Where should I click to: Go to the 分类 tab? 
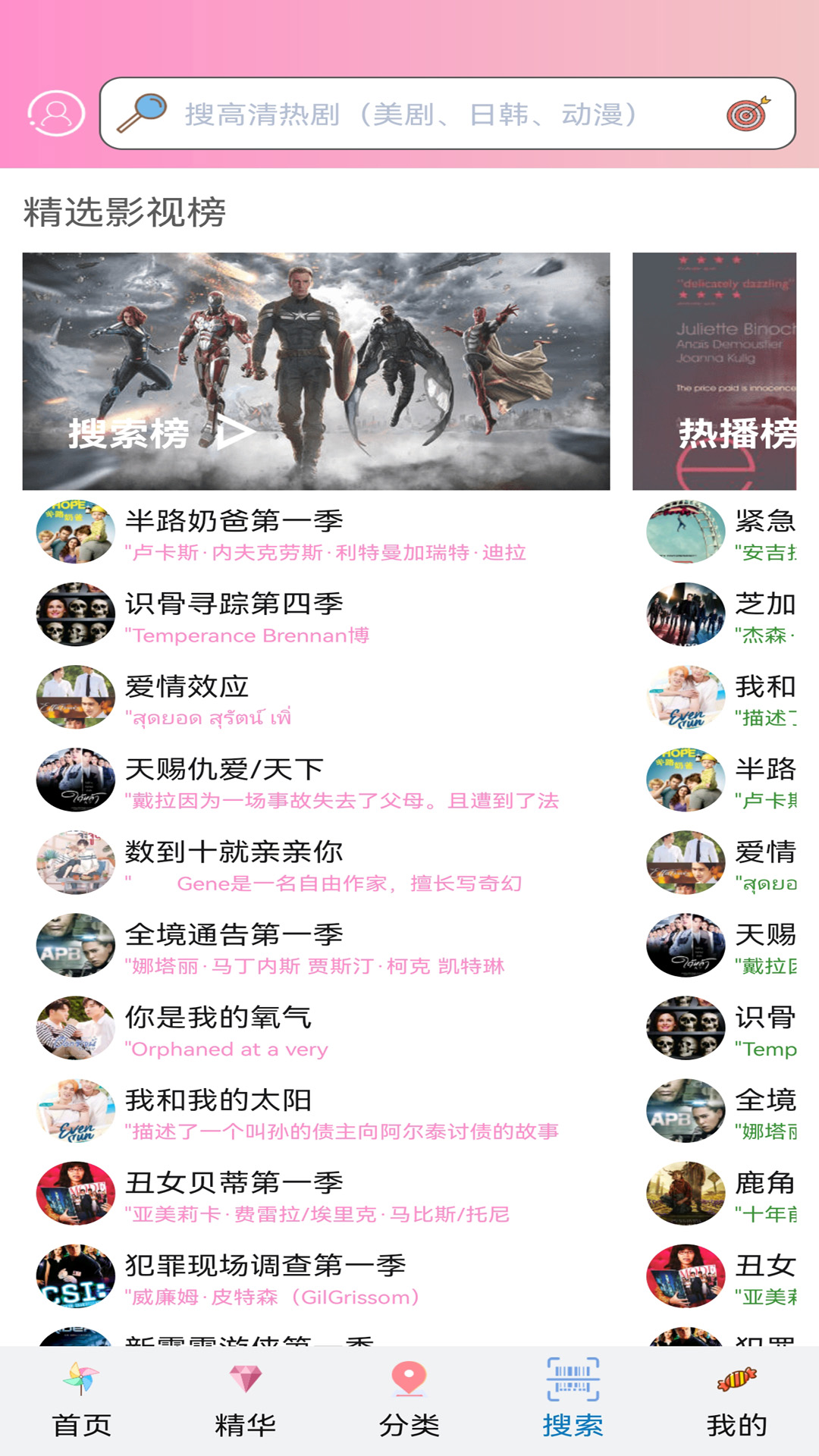[409, 1401]
